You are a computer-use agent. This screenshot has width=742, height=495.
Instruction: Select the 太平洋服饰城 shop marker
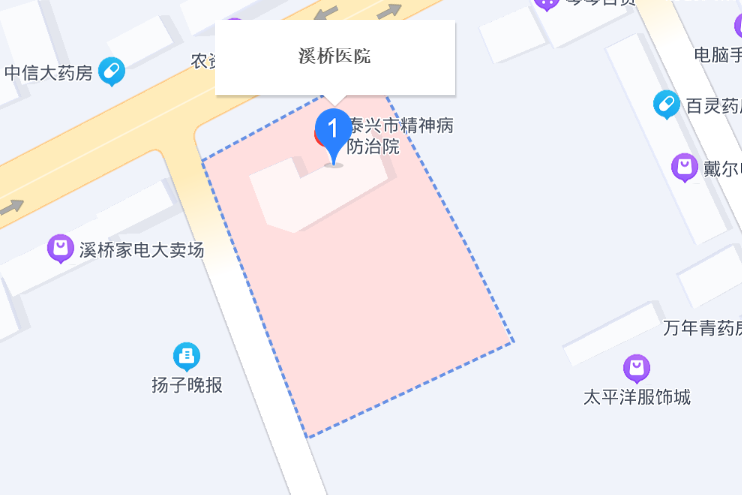pos(637,368)
